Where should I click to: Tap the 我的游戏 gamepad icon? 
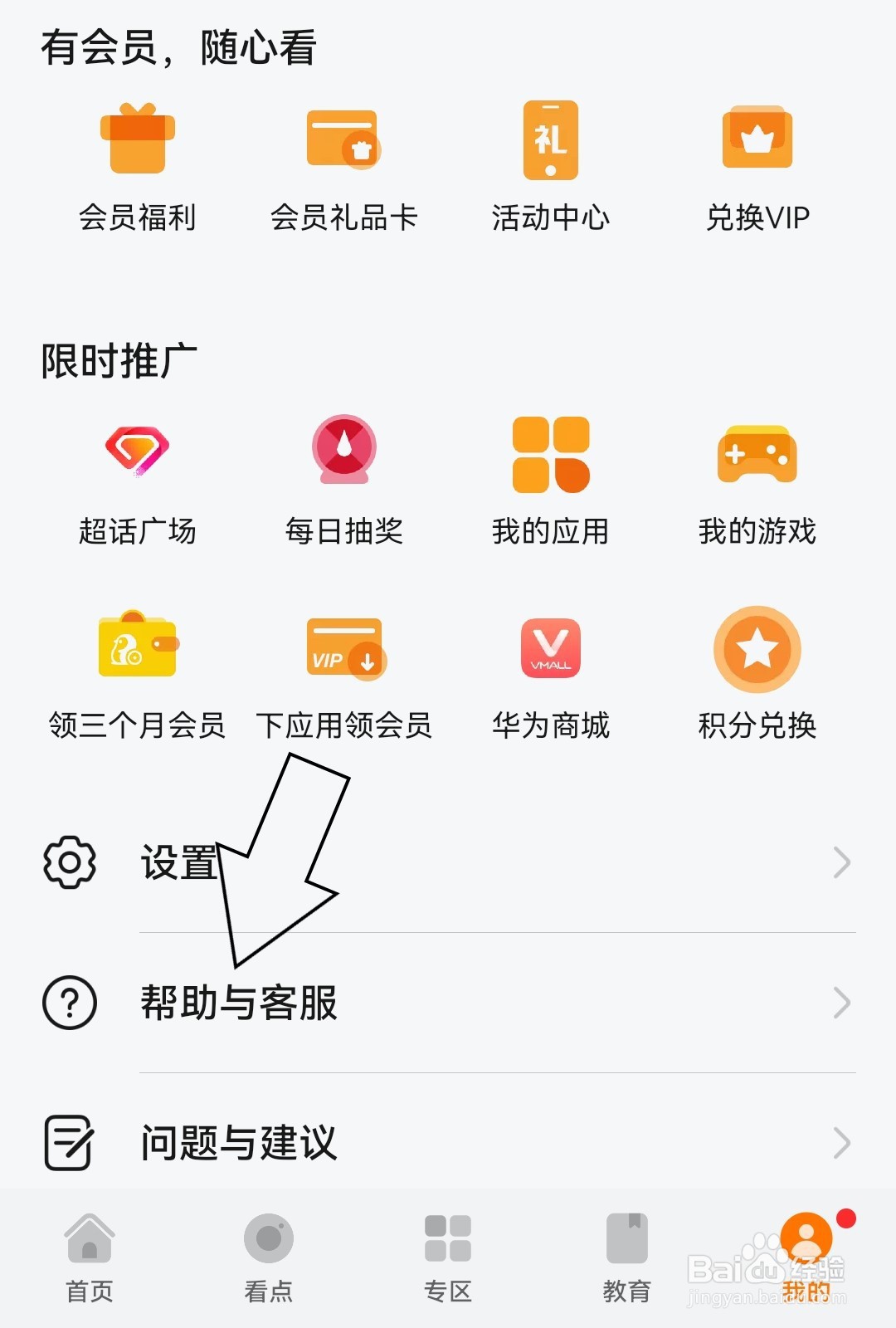point(757,452)
